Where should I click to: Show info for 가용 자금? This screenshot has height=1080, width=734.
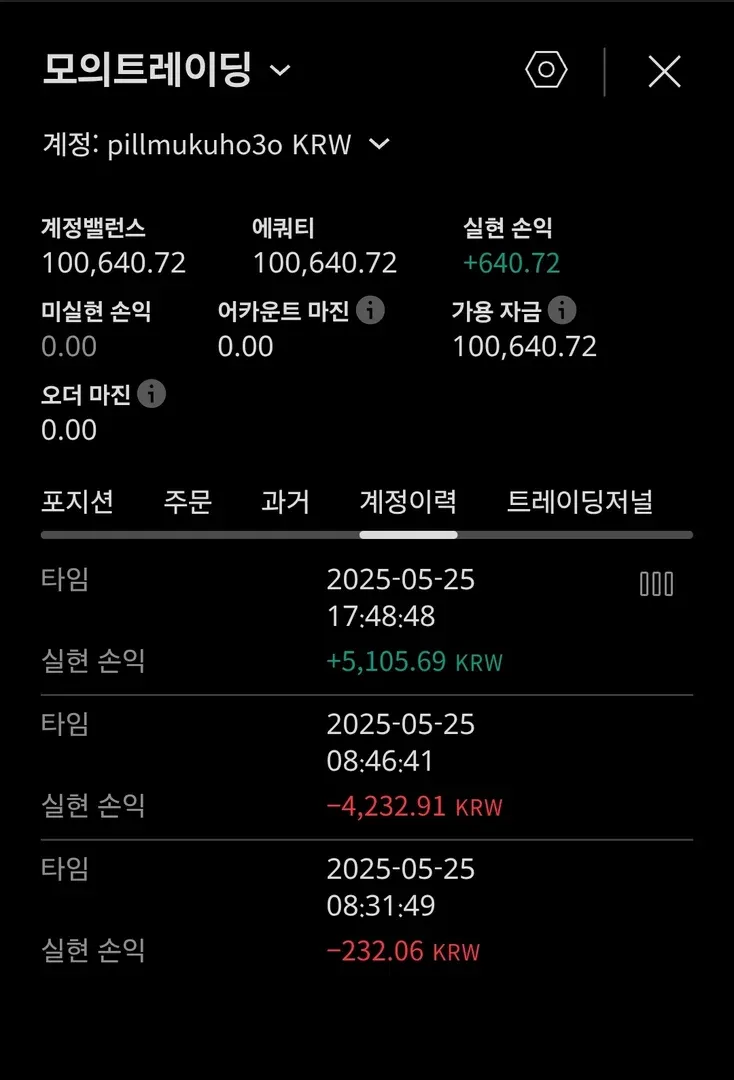(562, 310)
